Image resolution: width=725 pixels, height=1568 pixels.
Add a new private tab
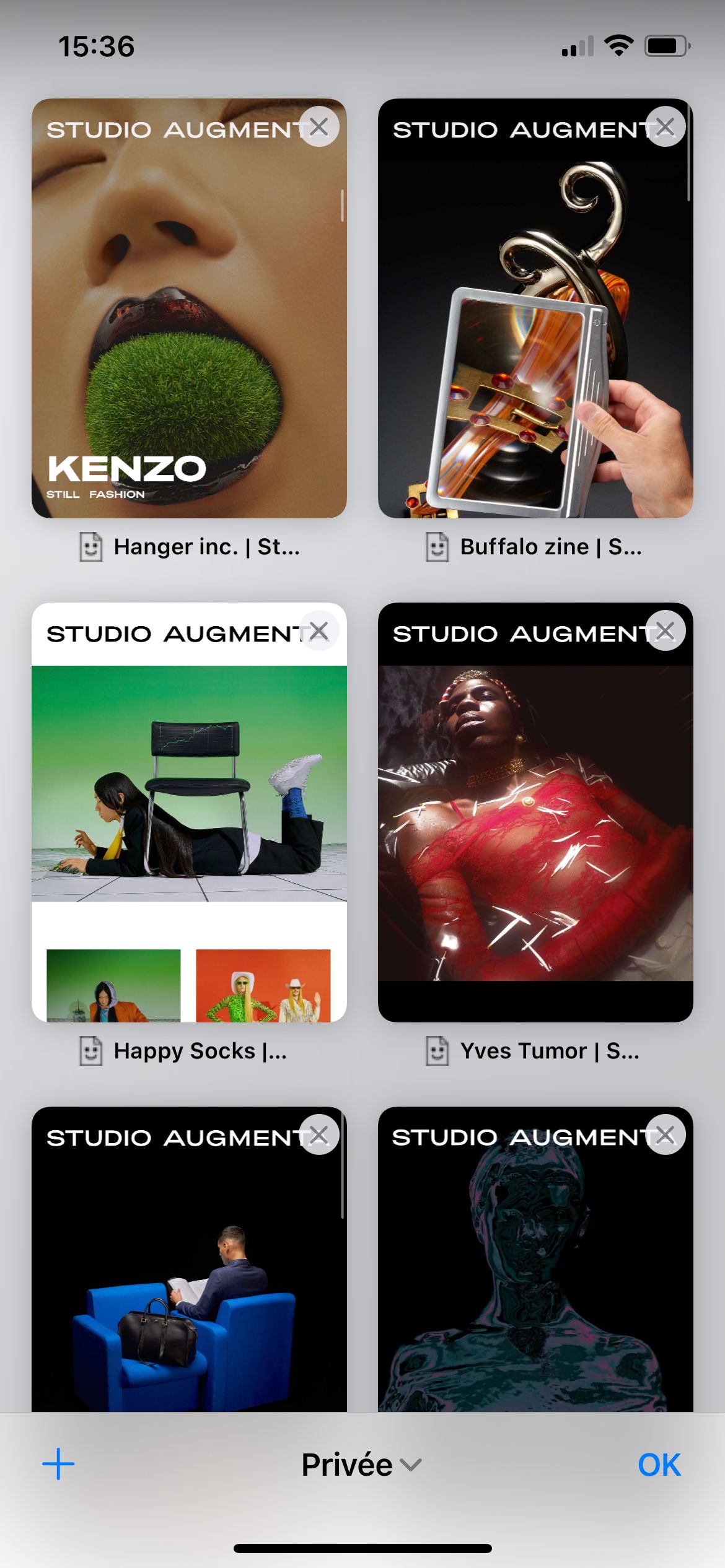[58, 1464]
